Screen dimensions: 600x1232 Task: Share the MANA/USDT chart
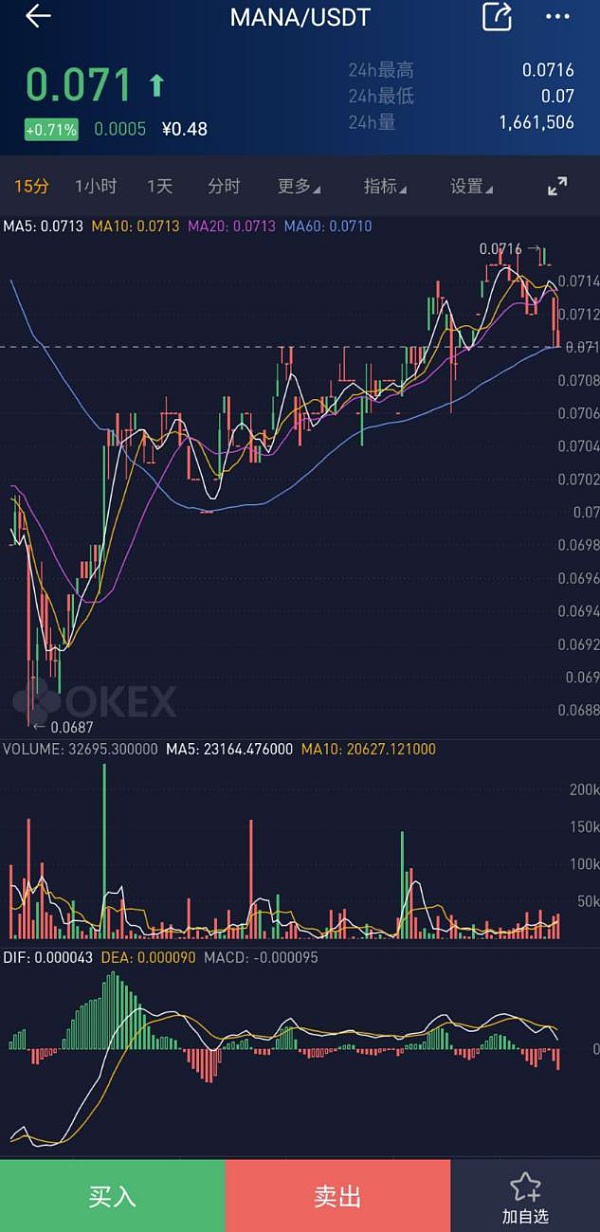click(497, 17)
